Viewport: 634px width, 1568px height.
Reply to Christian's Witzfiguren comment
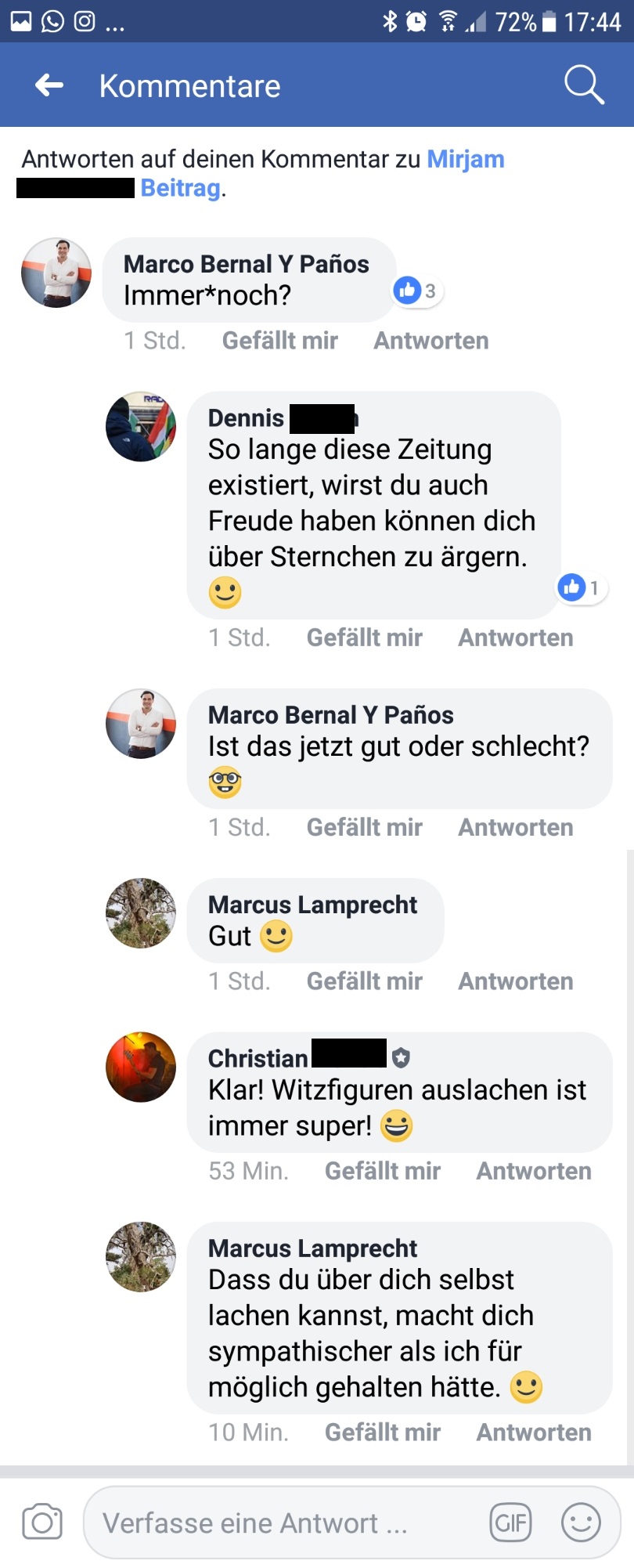[534, 1171]
